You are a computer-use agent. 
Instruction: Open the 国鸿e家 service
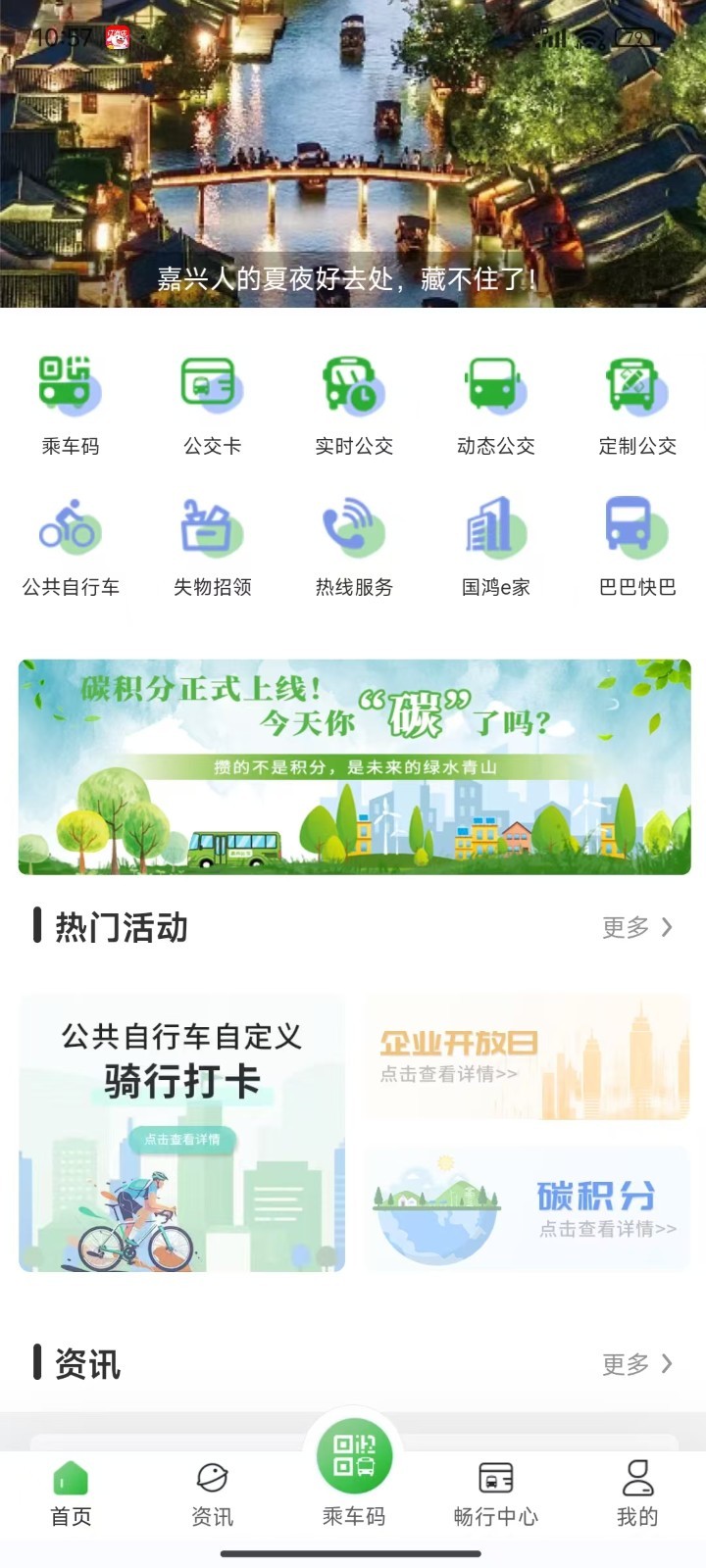tap(495, 545)
